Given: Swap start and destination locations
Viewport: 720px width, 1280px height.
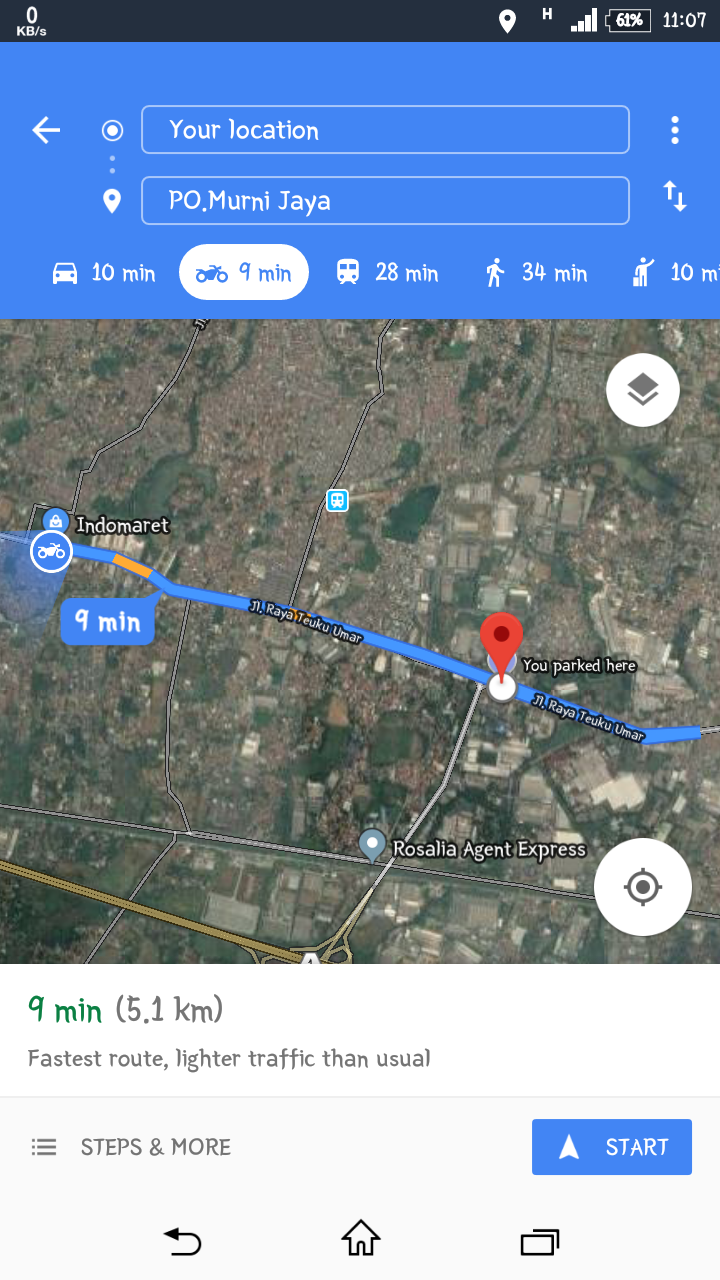Looking at the screenshot, I should 675,197.
